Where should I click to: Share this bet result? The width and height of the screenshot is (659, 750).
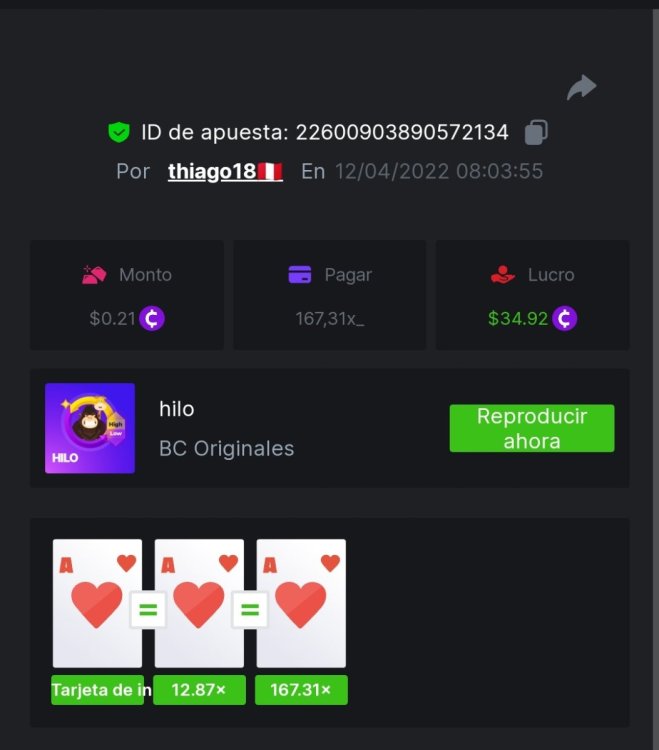(x=581, y=88)
